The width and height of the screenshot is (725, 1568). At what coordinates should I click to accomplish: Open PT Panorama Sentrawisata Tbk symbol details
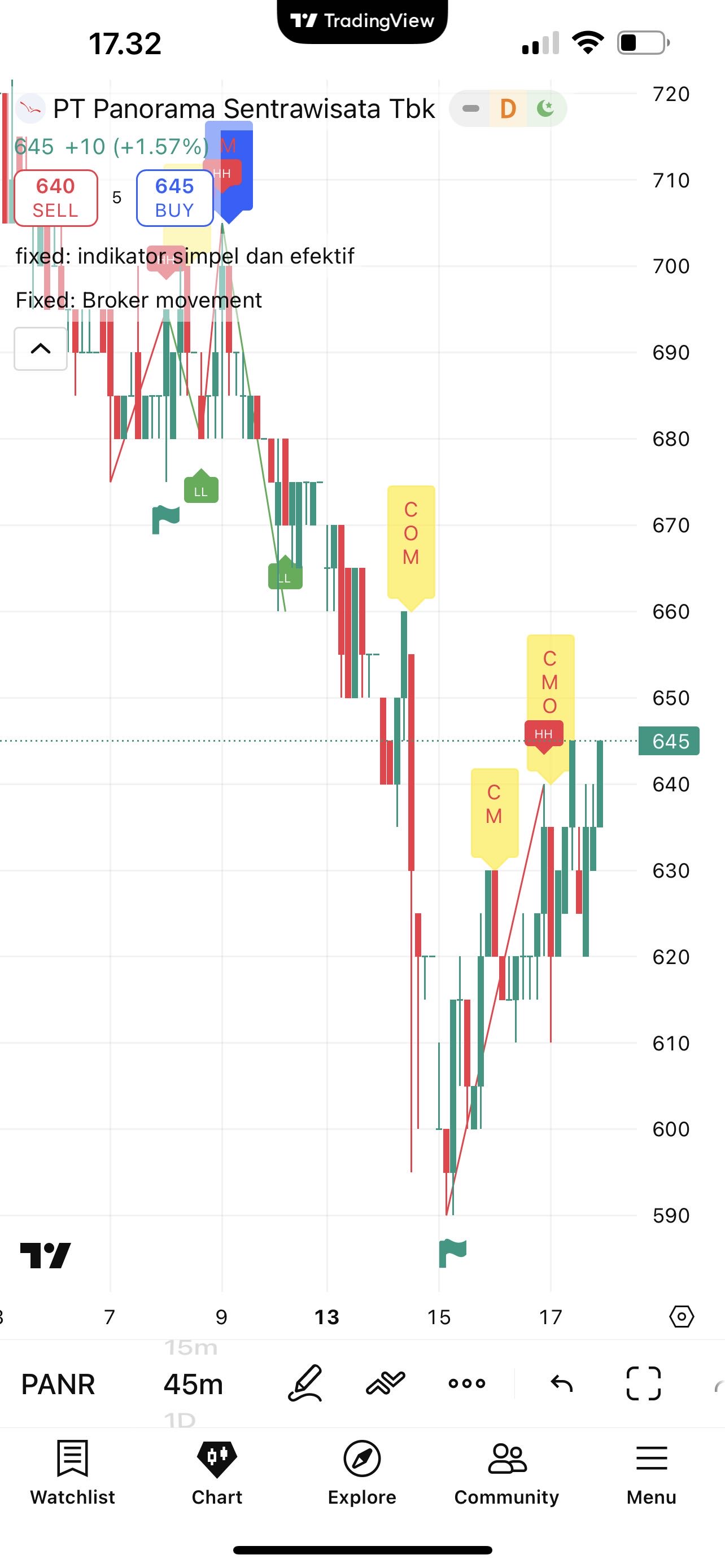click(x=243, y=109)
